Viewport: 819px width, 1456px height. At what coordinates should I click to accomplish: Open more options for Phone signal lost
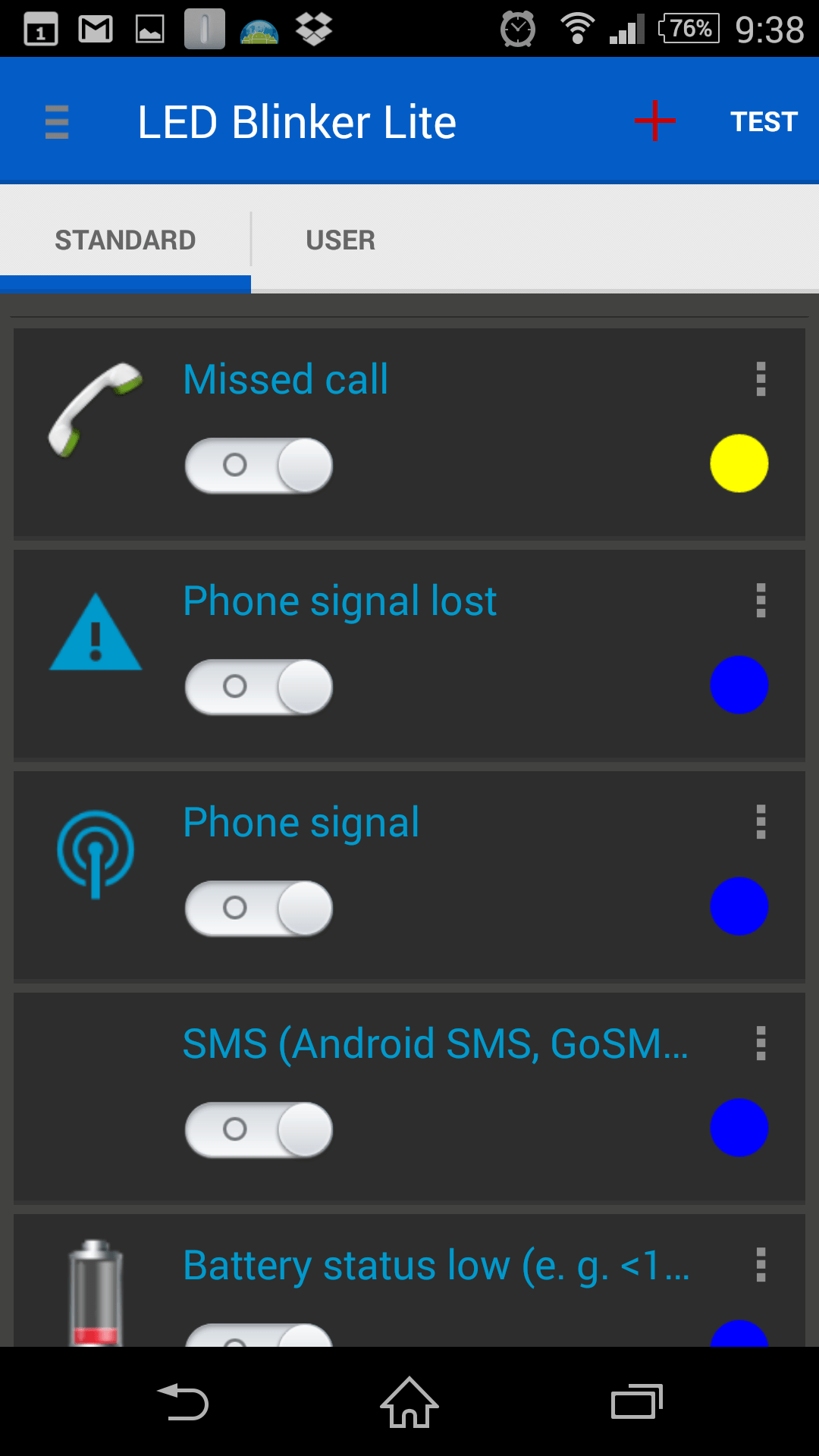coord(761,601)
